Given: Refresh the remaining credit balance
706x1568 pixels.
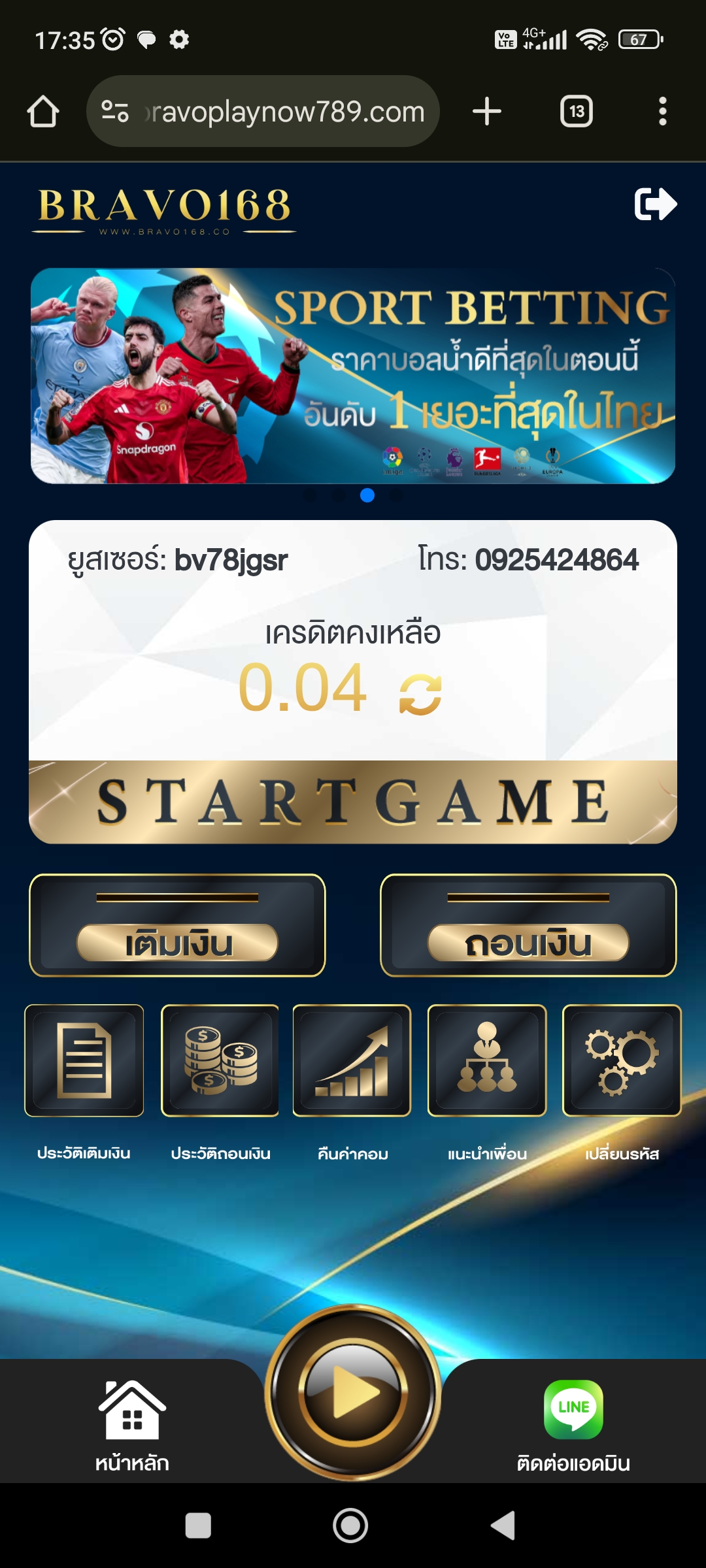Looking at the screenshot, I should click(x=420, y=694).
